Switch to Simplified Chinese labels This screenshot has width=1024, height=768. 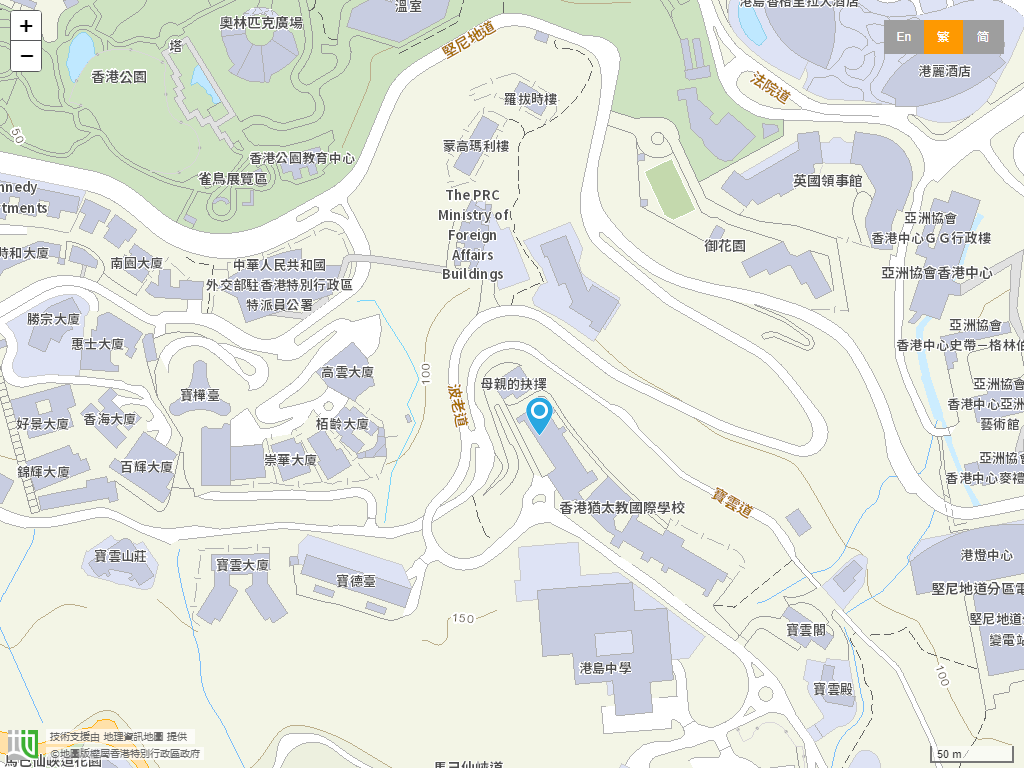click(x=984, y=37)
